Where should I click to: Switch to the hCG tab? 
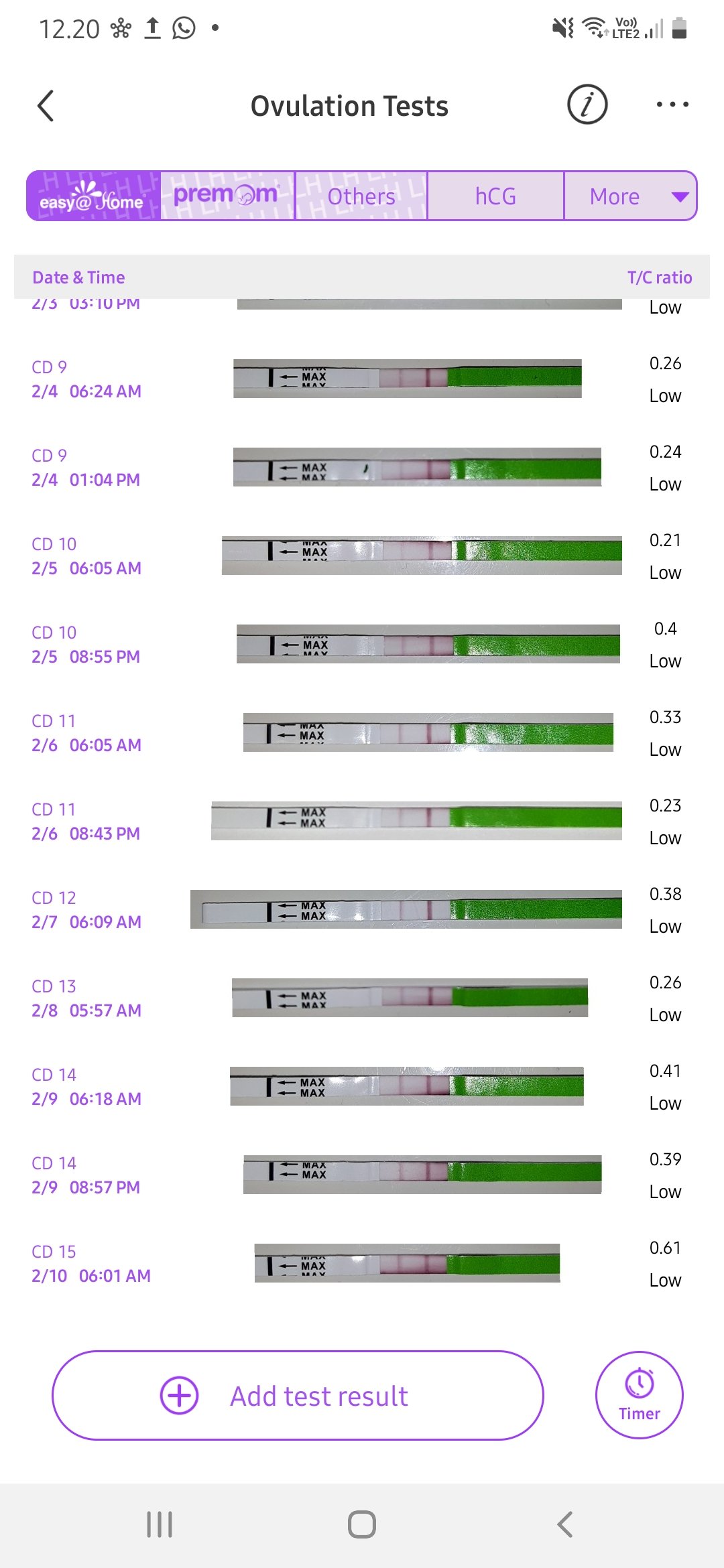coord(495,196)
